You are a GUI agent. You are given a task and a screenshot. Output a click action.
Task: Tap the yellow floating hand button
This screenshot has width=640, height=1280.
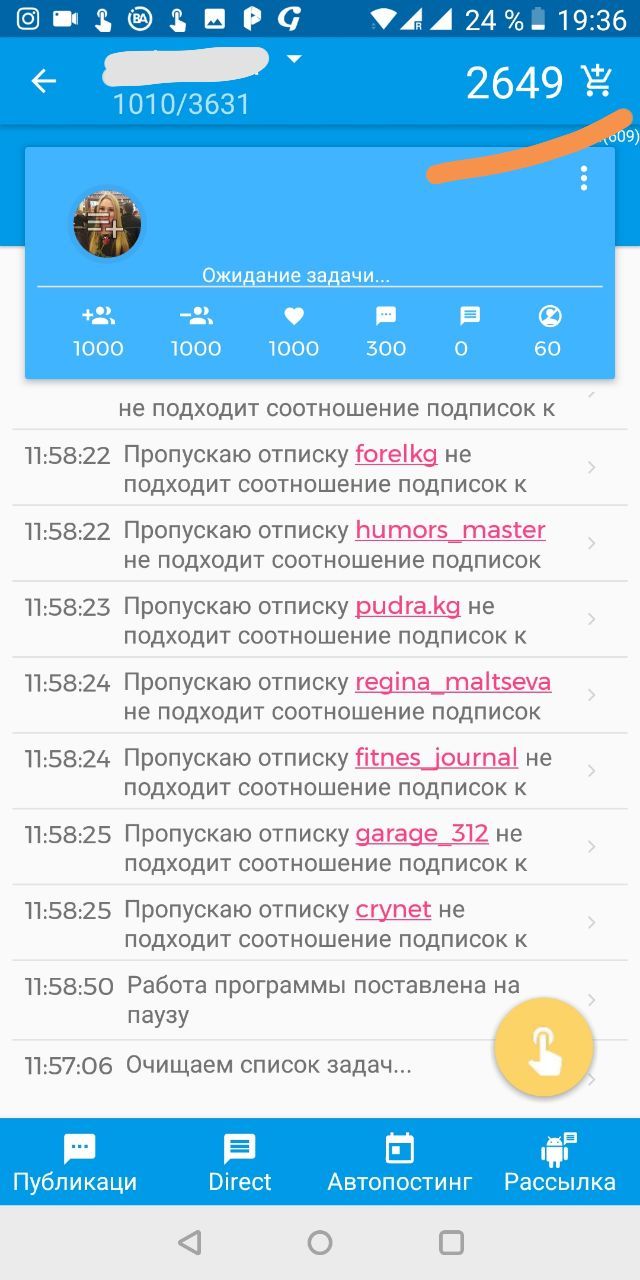tap(544, 1048)
